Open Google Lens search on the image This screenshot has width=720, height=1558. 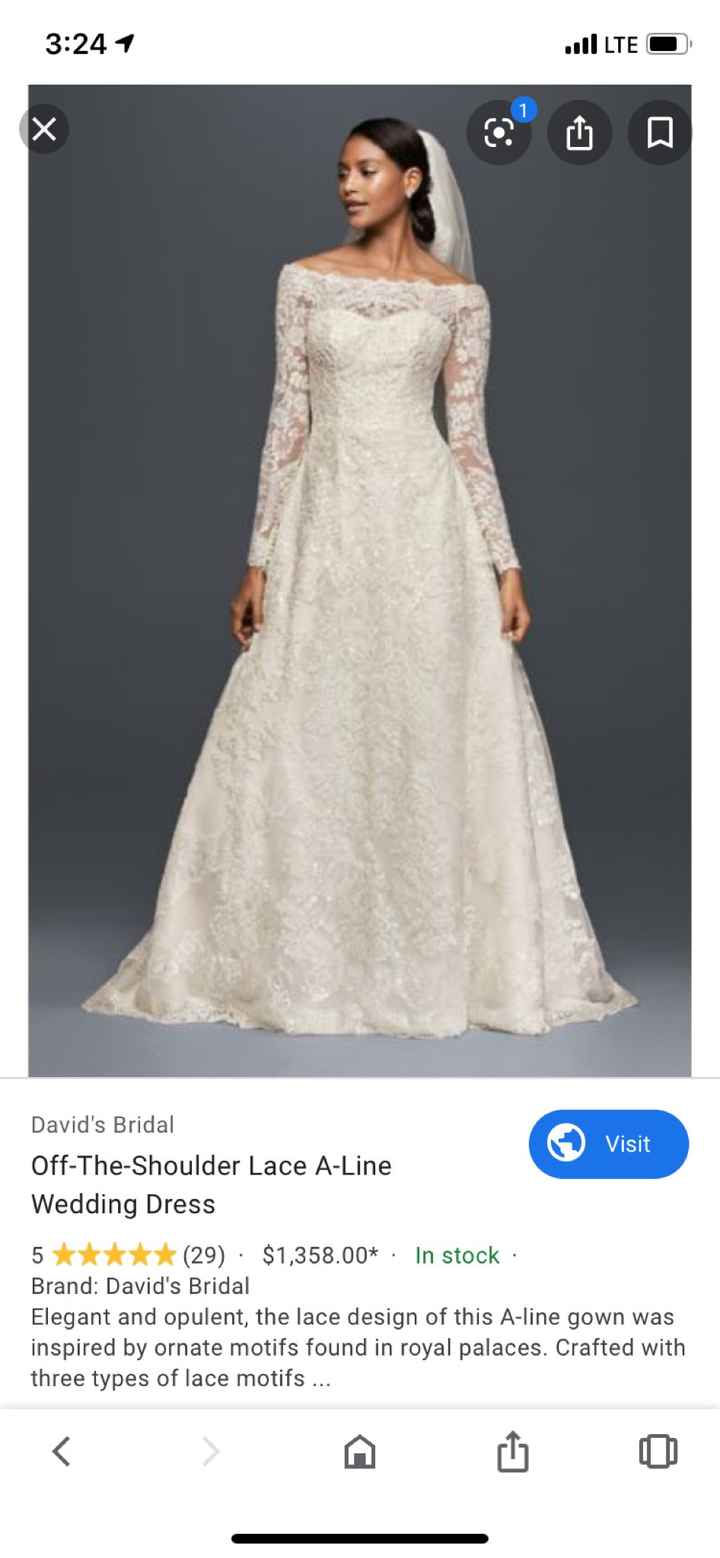[499, 132]
